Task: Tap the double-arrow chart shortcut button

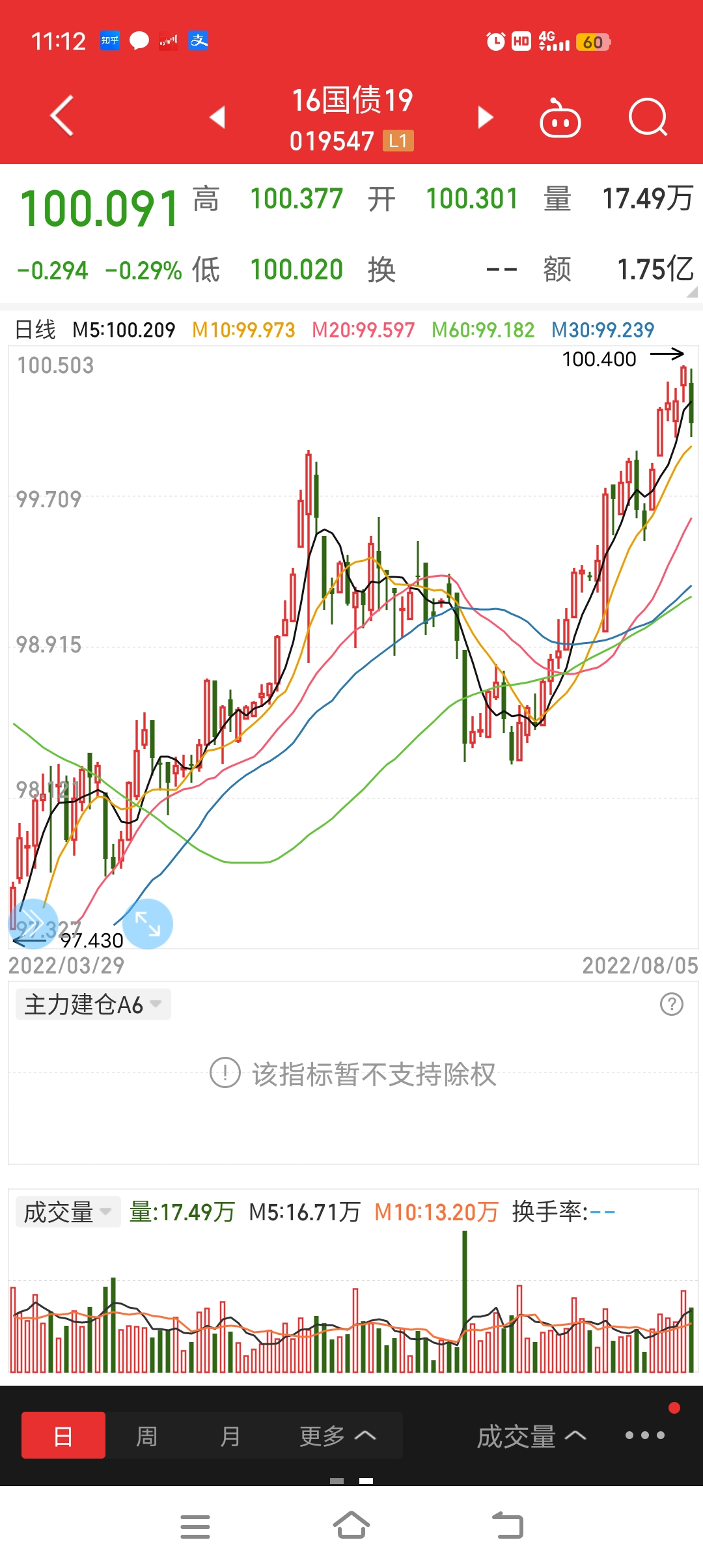Action: [x=33, y=924]
